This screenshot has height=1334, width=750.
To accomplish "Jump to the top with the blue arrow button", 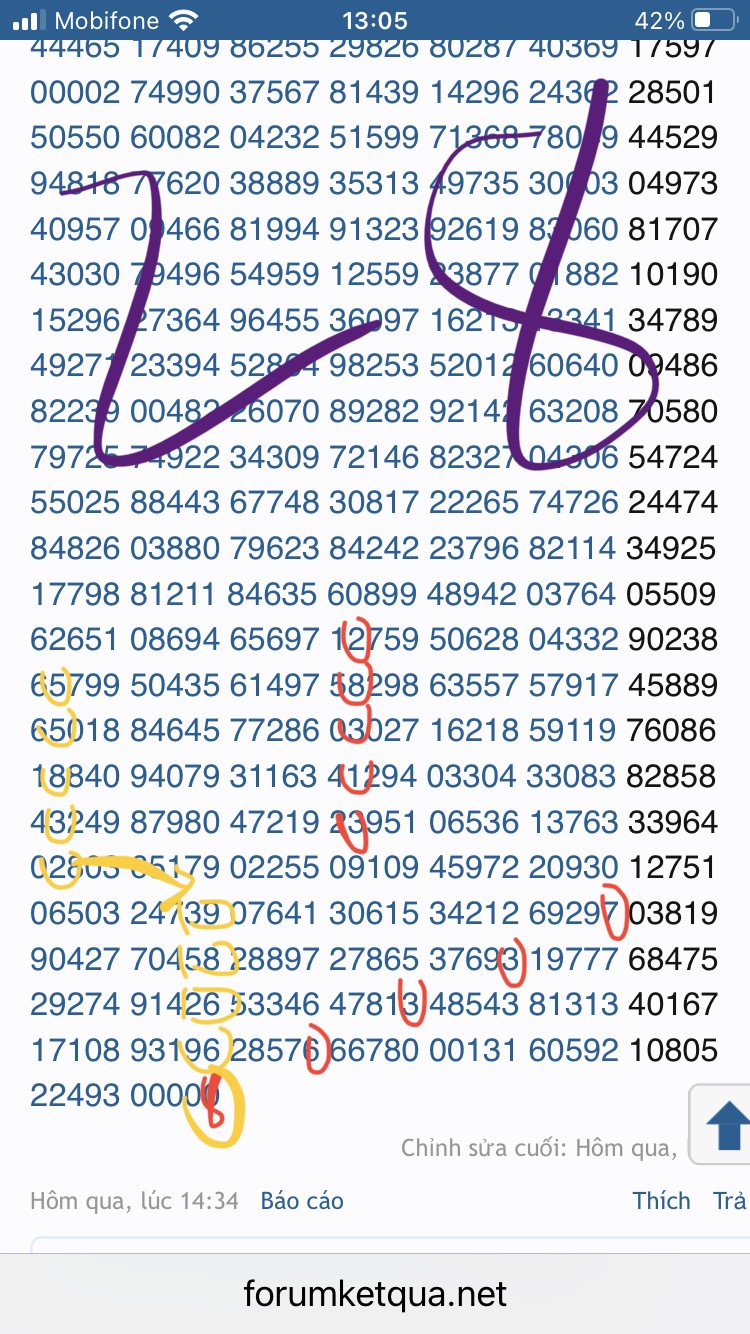I will pos(726,1126).
